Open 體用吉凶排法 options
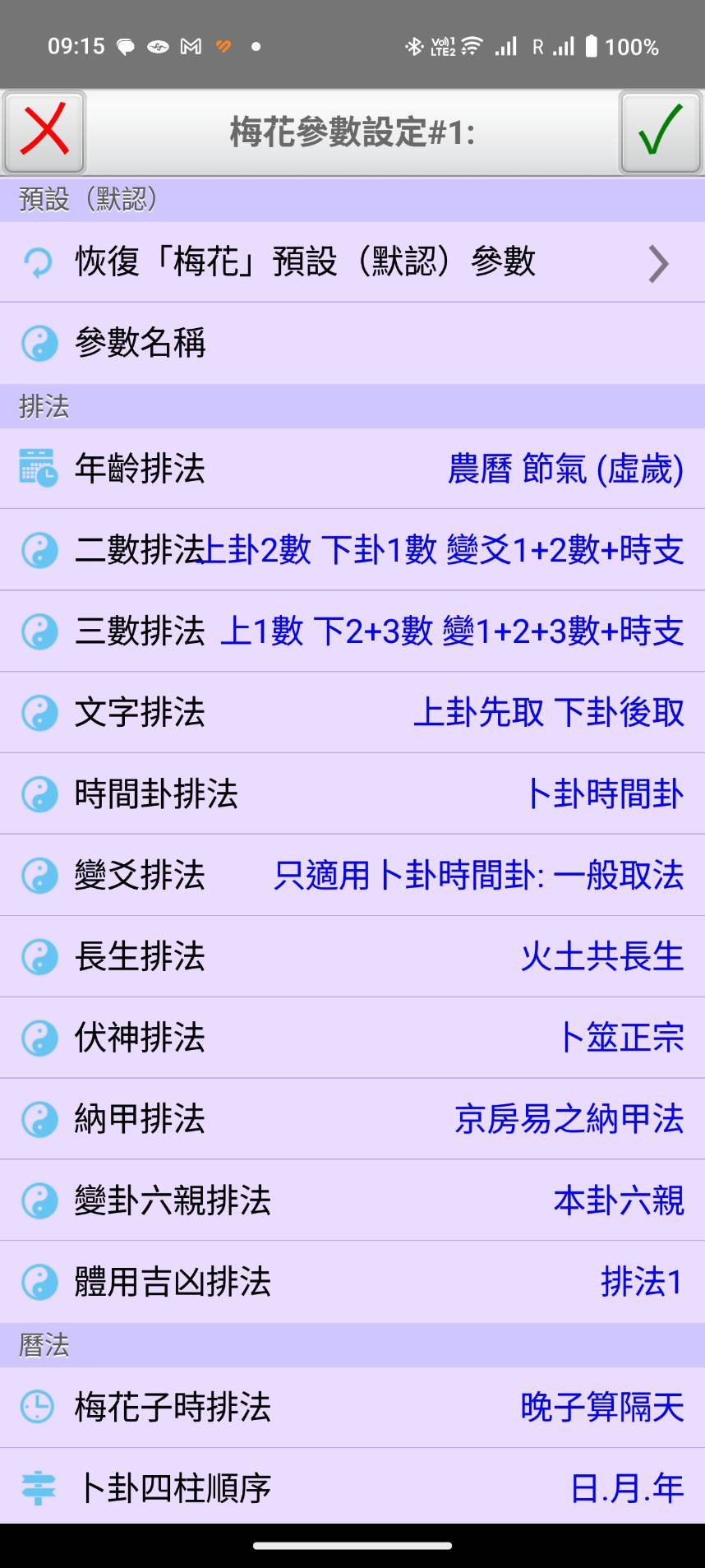This screenshot has height=1568, width=705. [352, 1282]
